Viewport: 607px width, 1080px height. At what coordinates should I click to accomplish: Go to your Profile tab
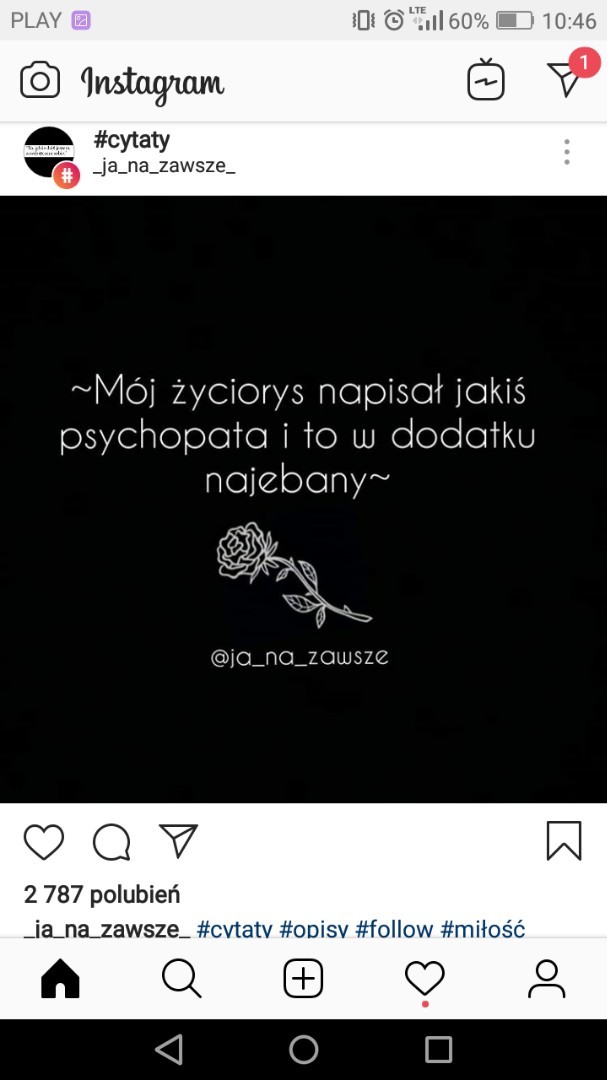coord(546,978)
